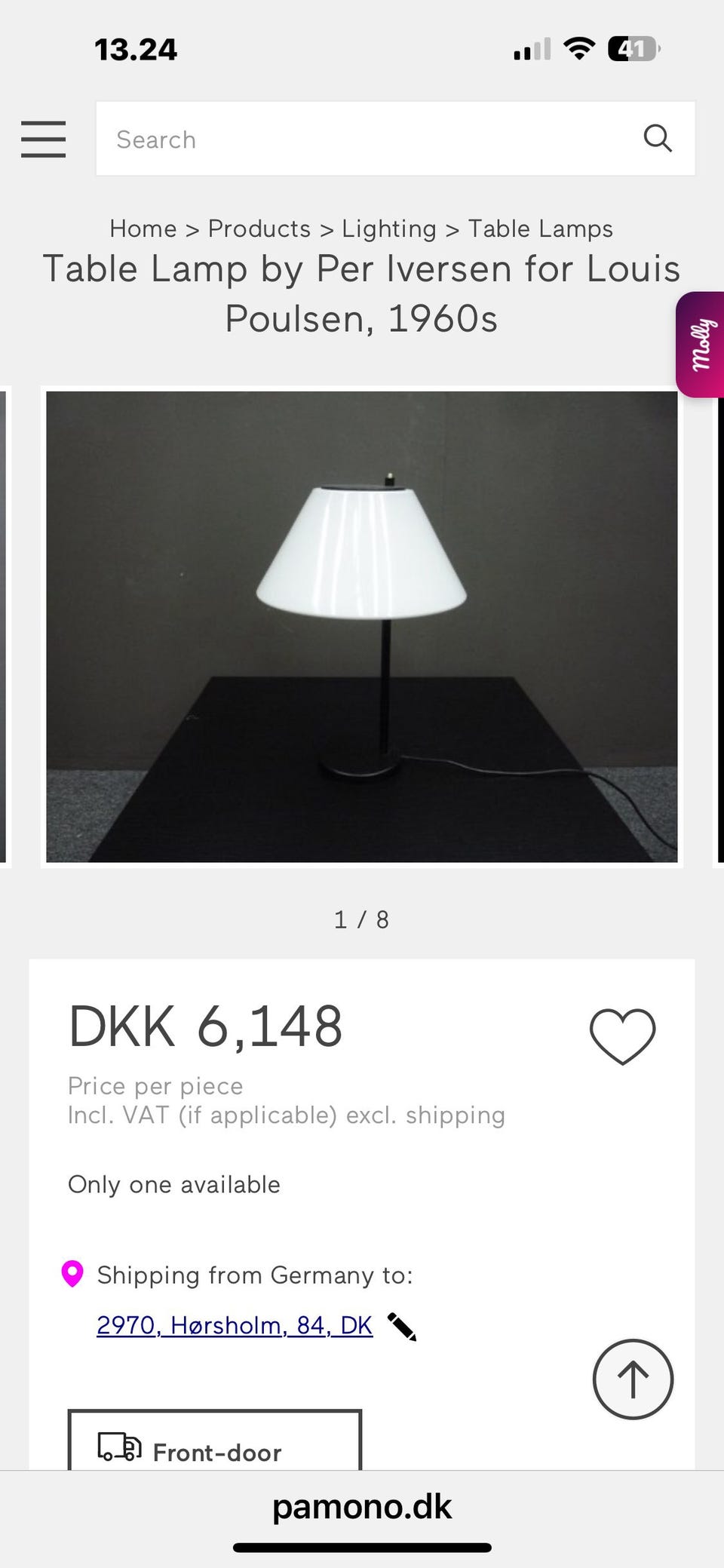The height and width of the screenshot is (1568, 724).
Task: Open the table lamp product photo
Action: tap(361, 626)
